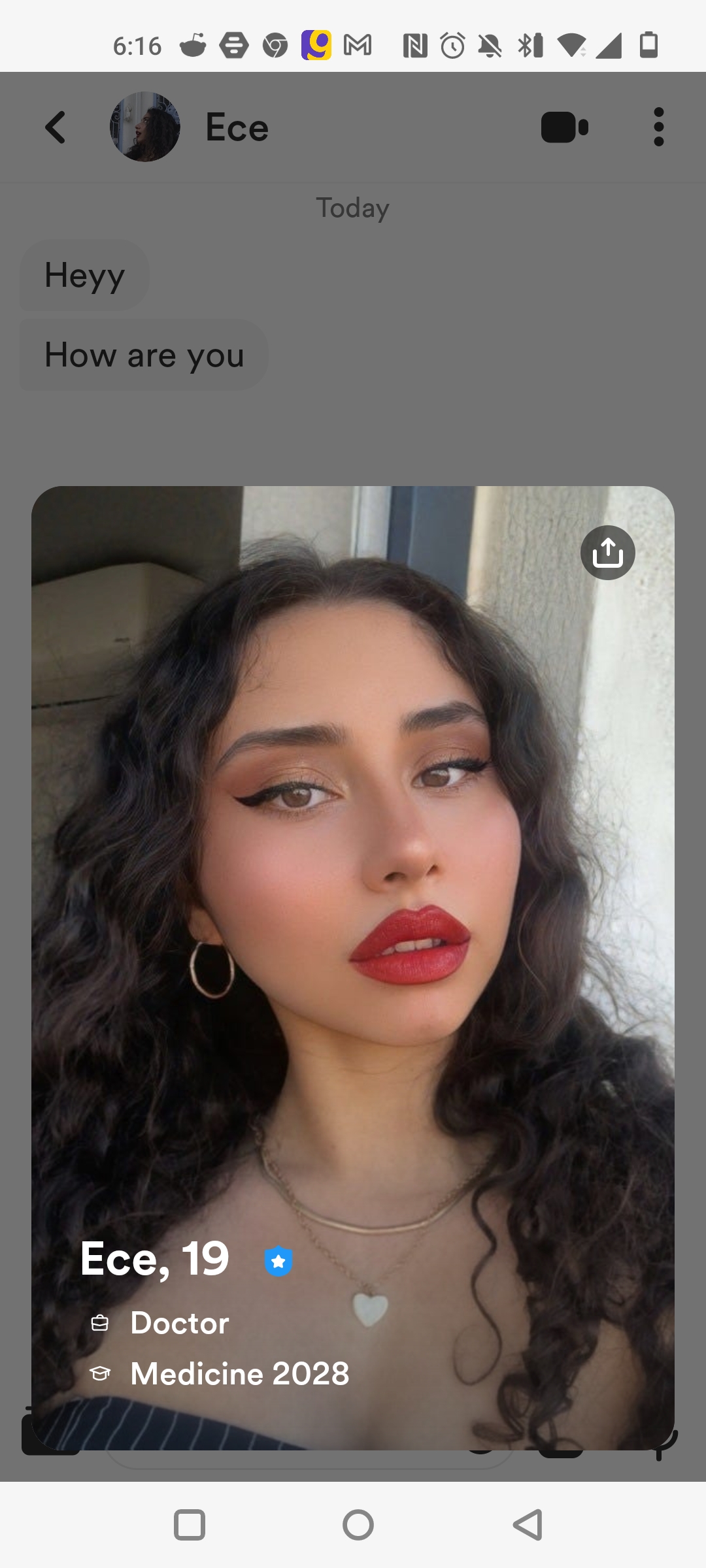Image resolution: width=706 pixels, height=1568 pixels.
Task: Go to the home screen
Action: coord(358,1525)
